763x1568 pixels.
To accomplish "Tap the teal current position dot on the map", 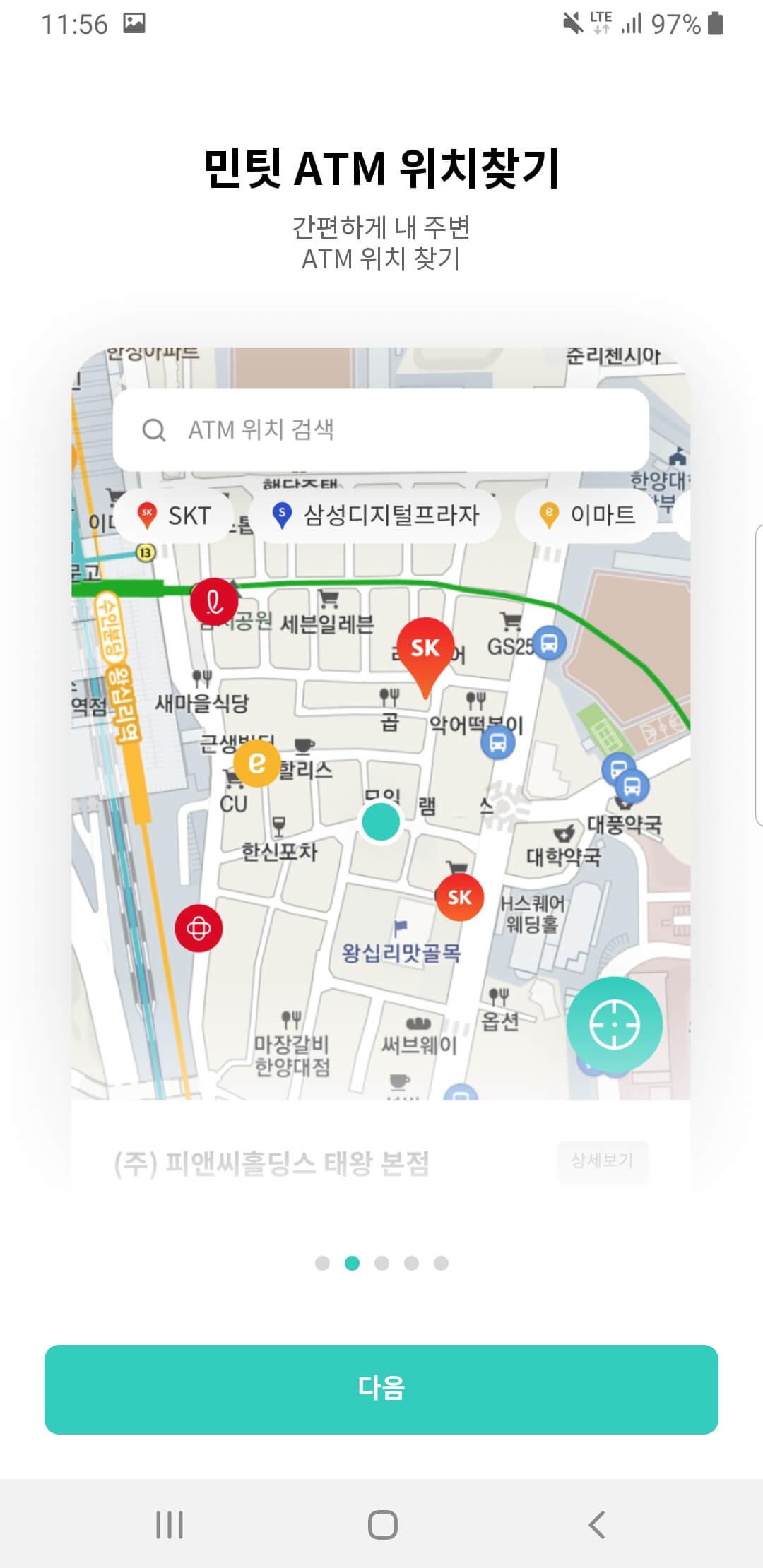I will point(381,823).
